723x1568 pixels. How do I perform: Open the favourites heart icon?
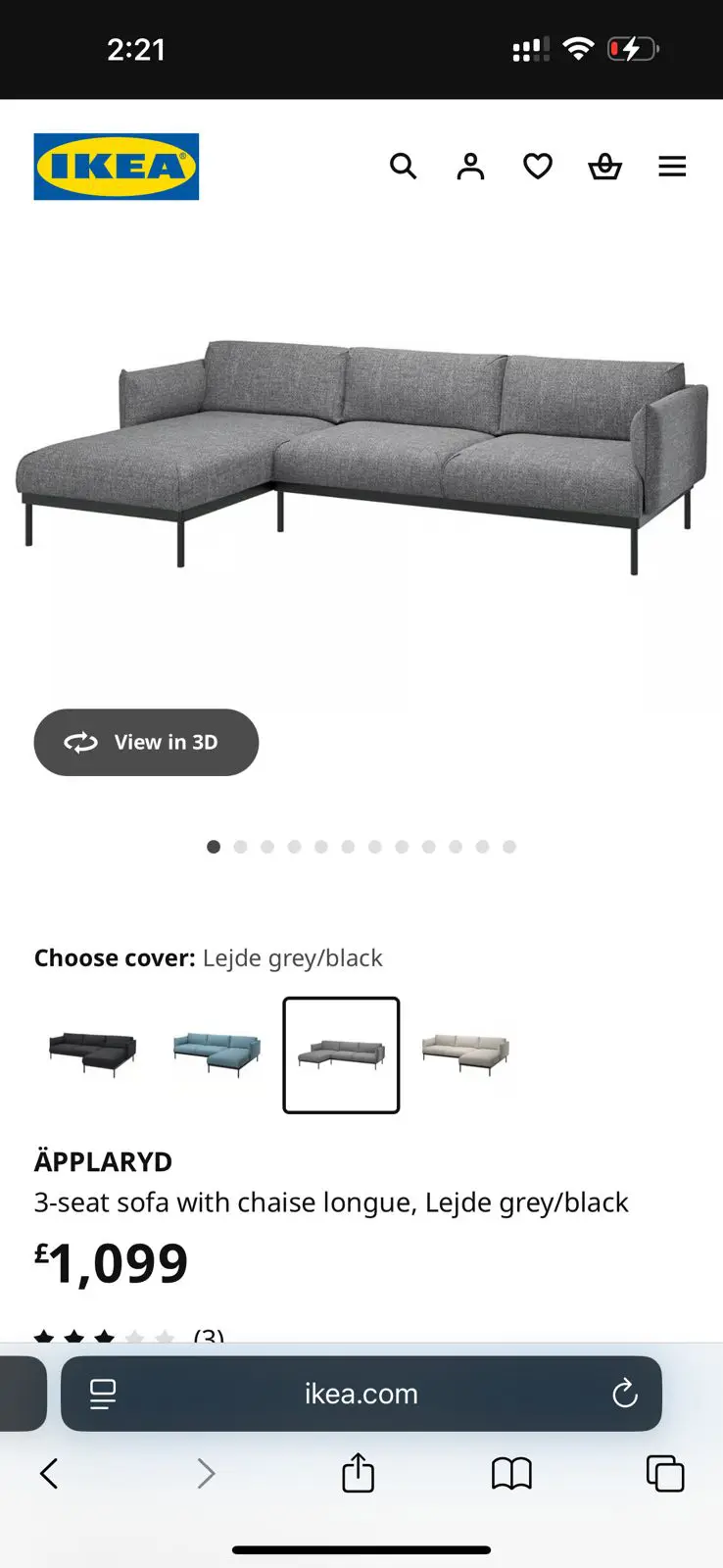tap(538, 167)
